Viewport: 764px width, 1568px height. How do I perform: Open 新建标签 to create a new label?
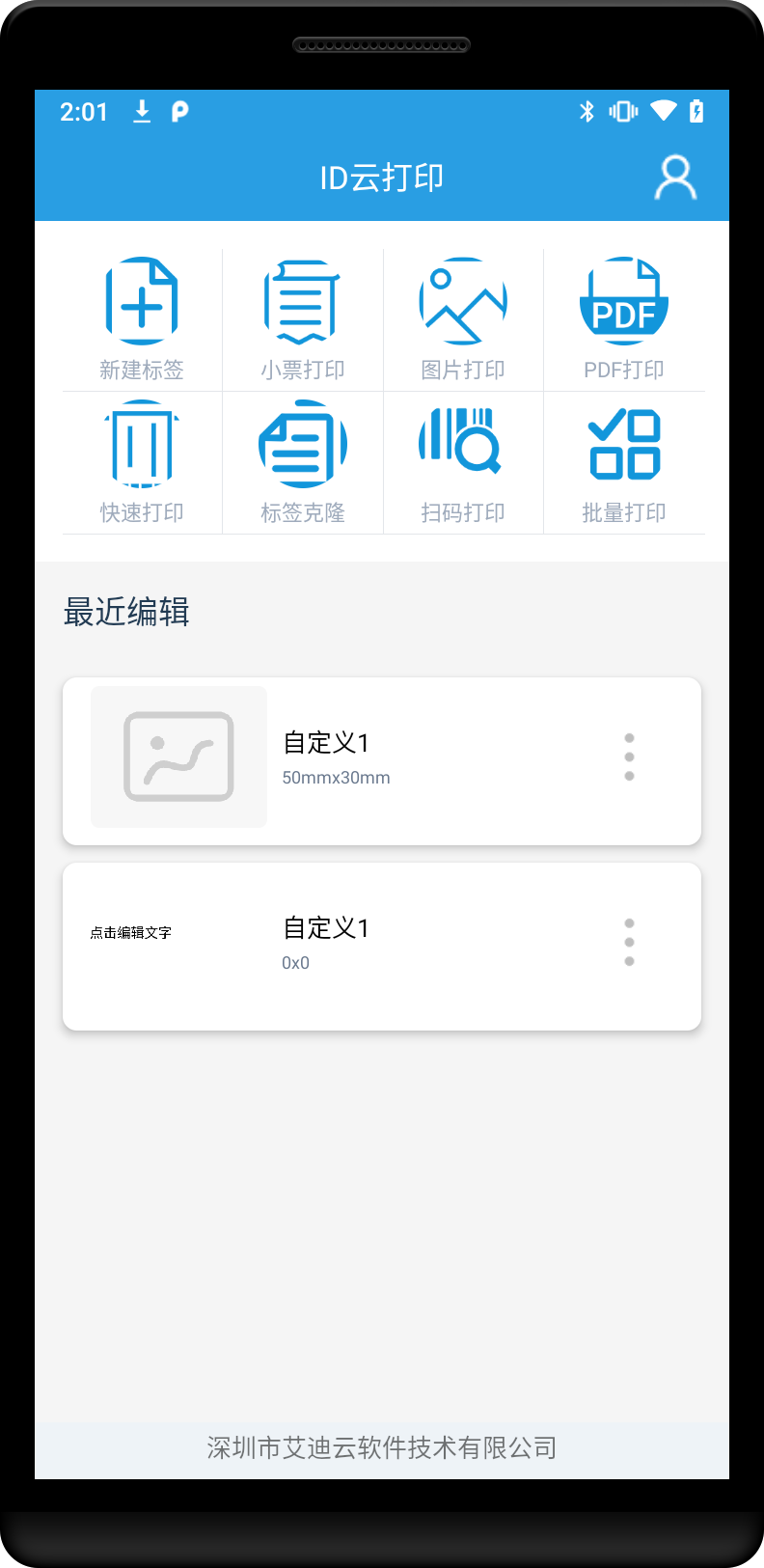[141, 318]
